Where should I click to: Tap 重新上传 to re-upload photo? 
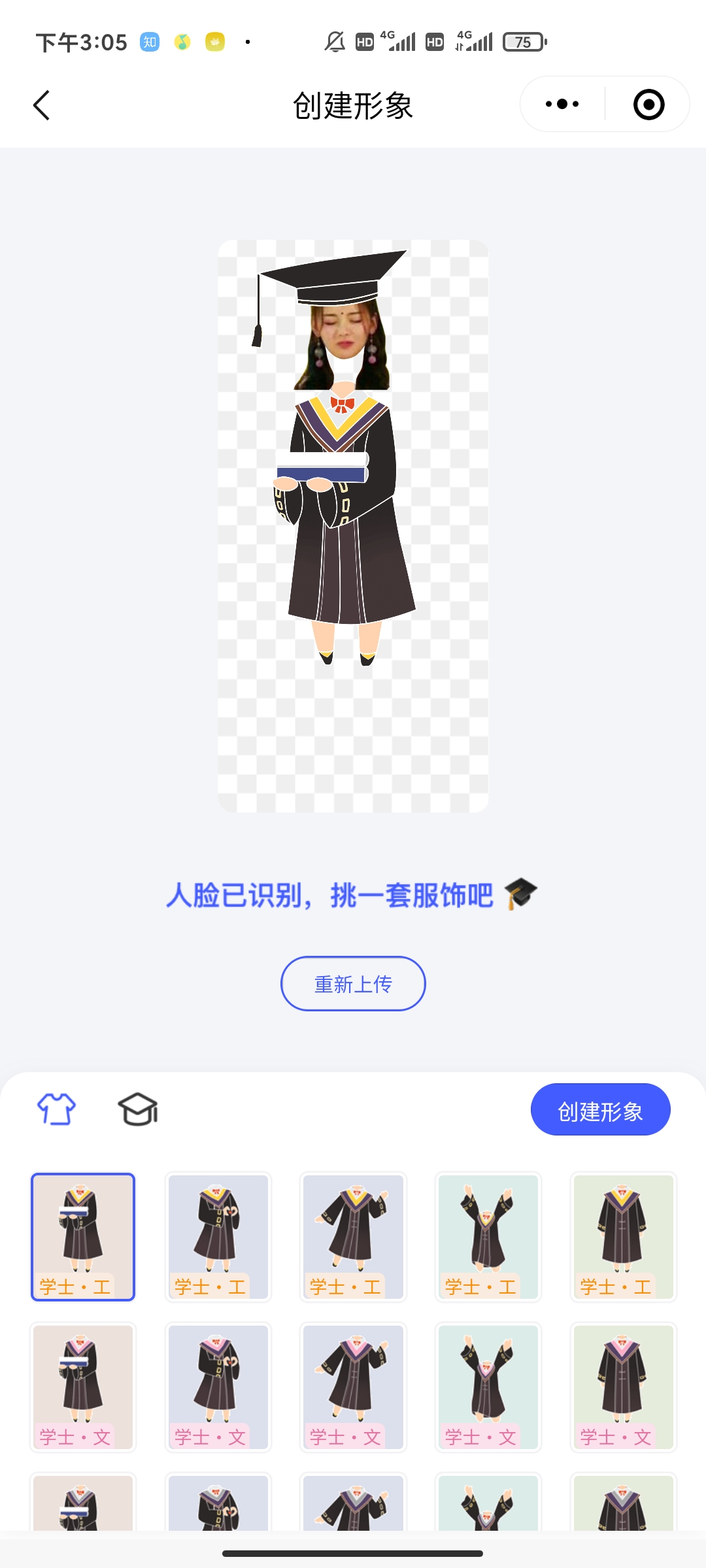pyautogui.click(x=353, y=983)
